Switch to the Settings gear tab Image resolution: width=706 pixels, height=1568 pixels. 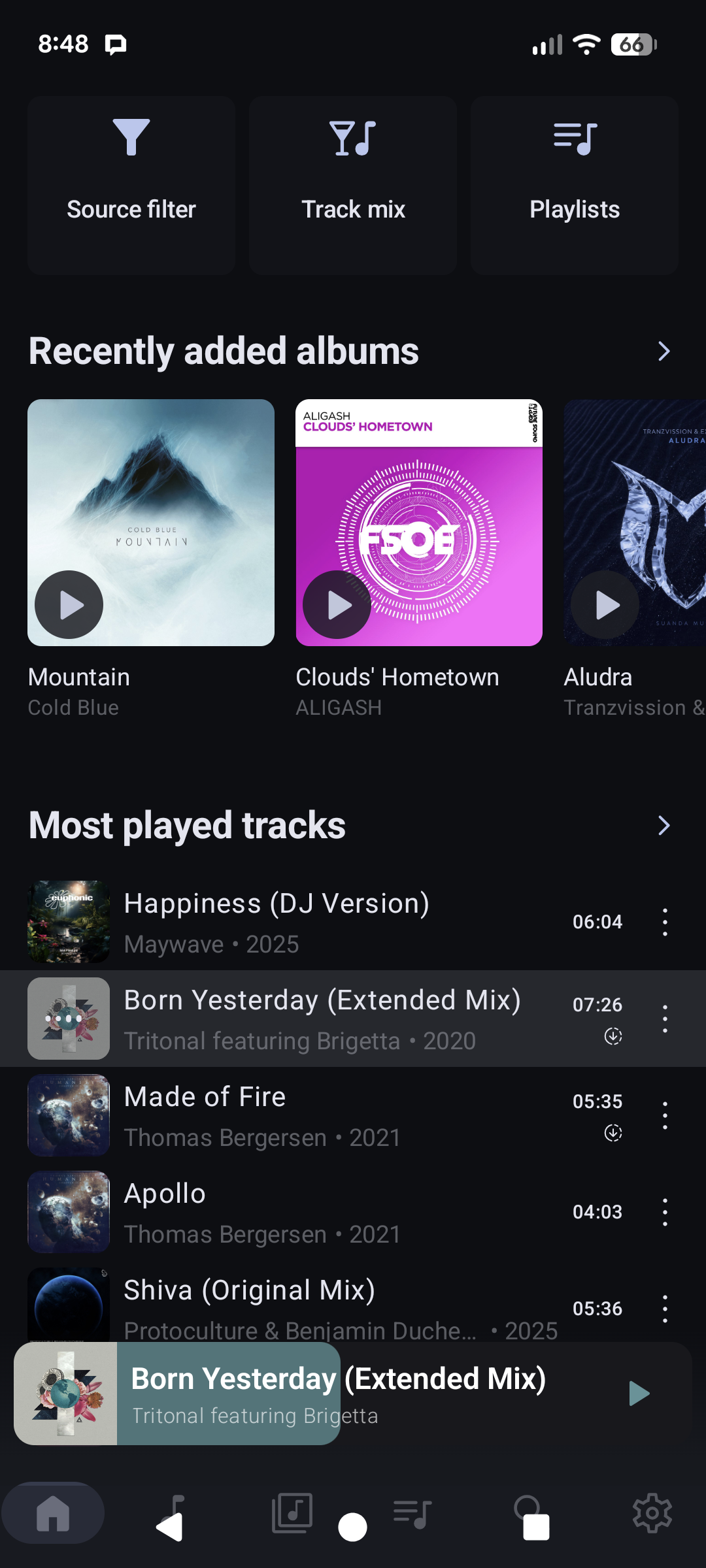(x=652, y=1513)
